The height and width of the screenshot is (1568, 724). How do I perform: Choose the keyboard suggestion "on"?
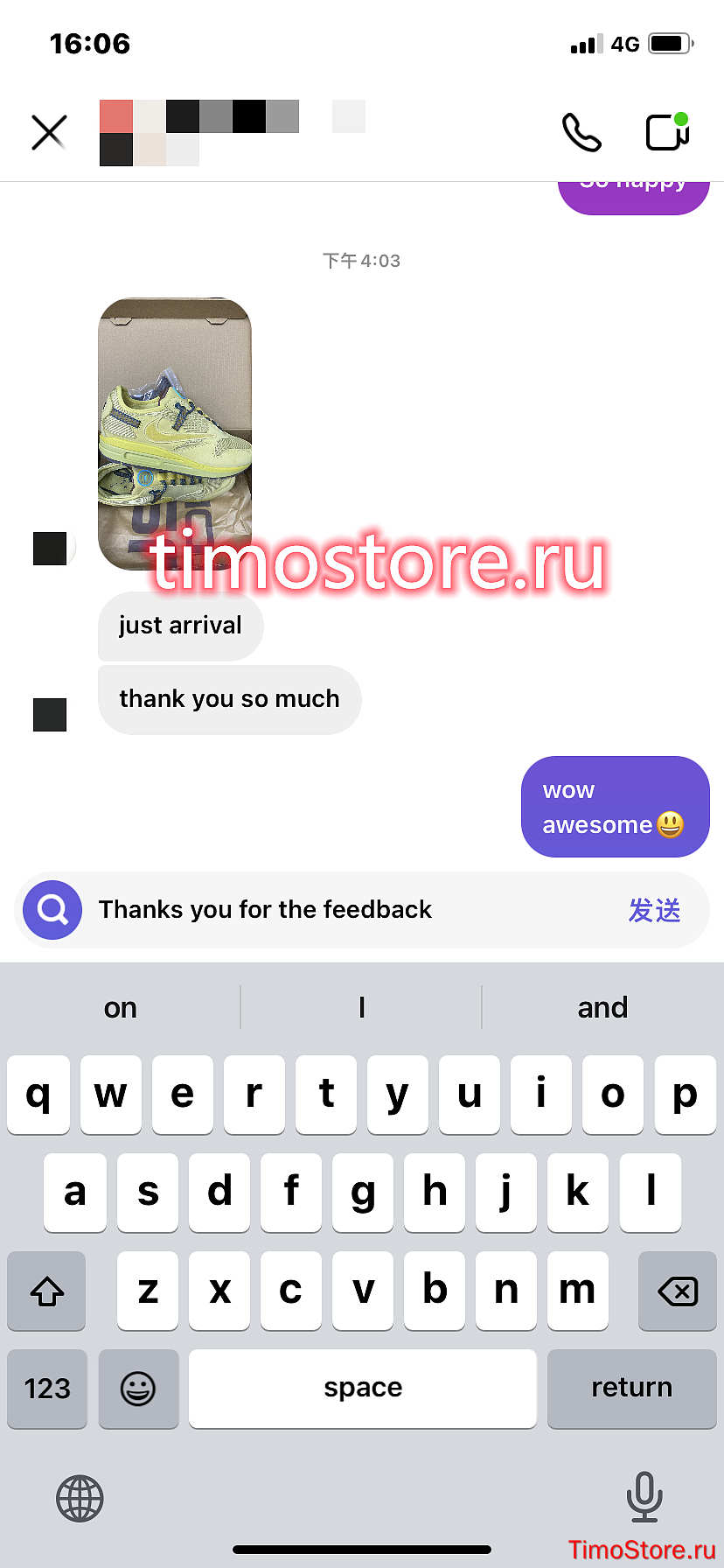[121, 1007]
